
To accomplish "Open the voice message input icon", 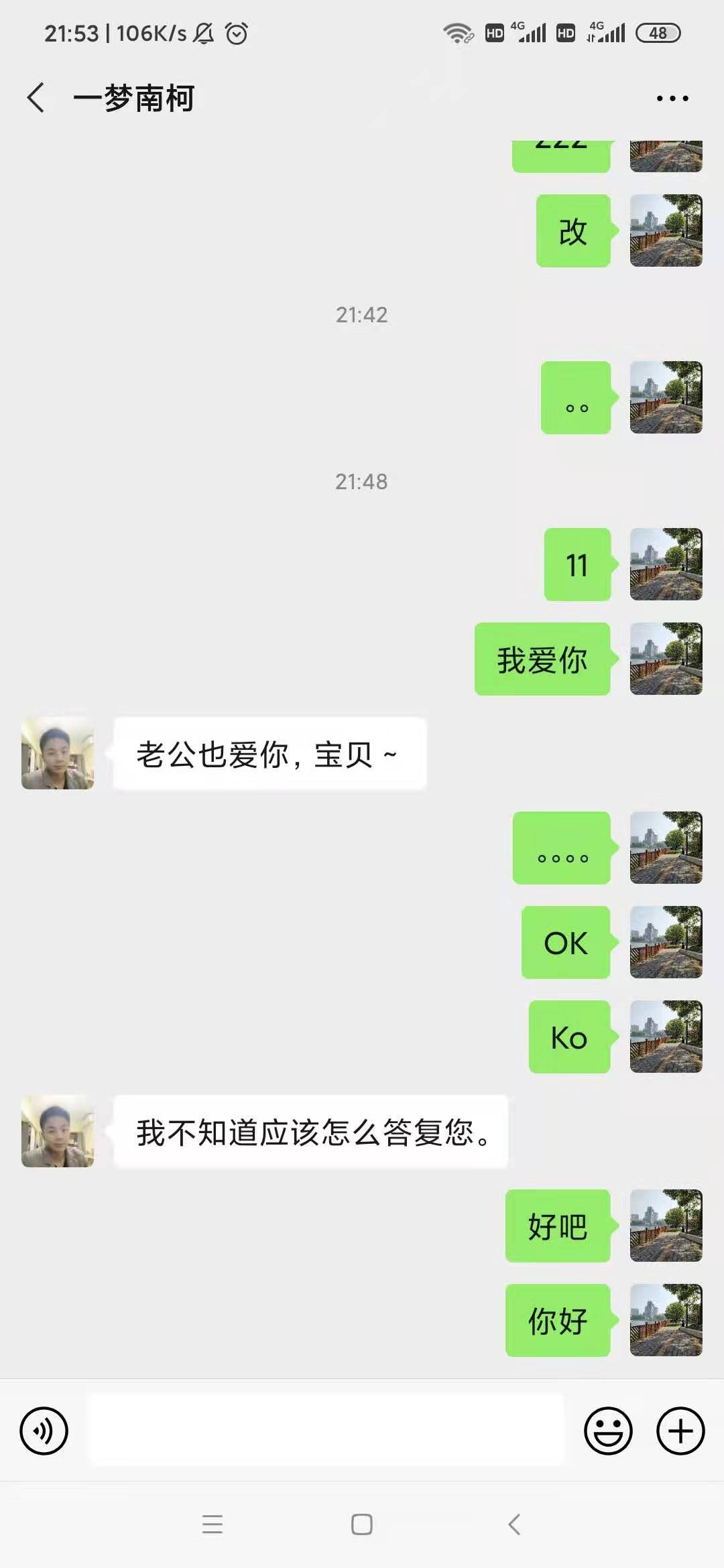I will (x=43, y=1431).
